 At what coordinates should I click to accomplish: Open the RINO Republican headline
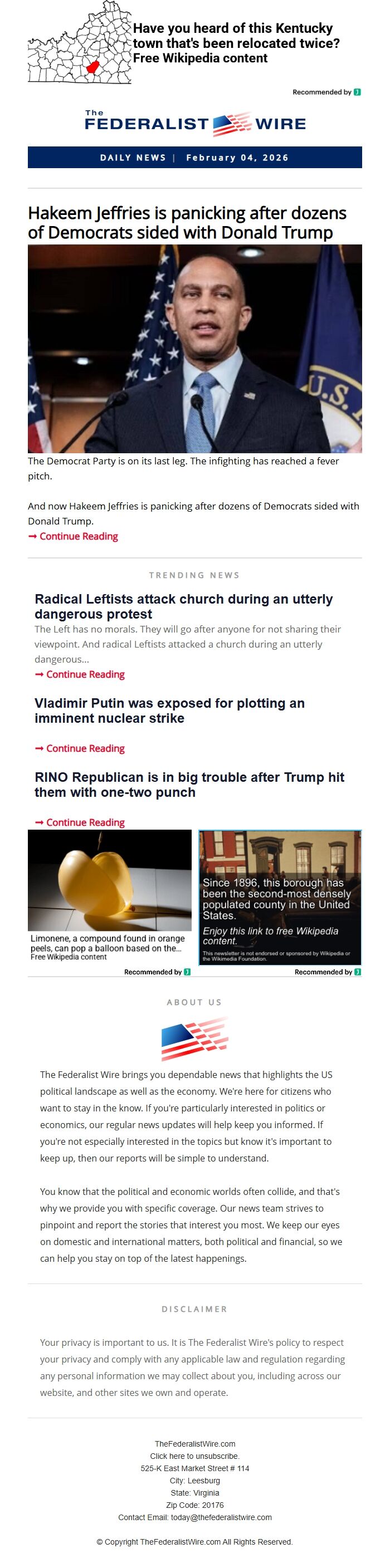click(x=189, y=785)
